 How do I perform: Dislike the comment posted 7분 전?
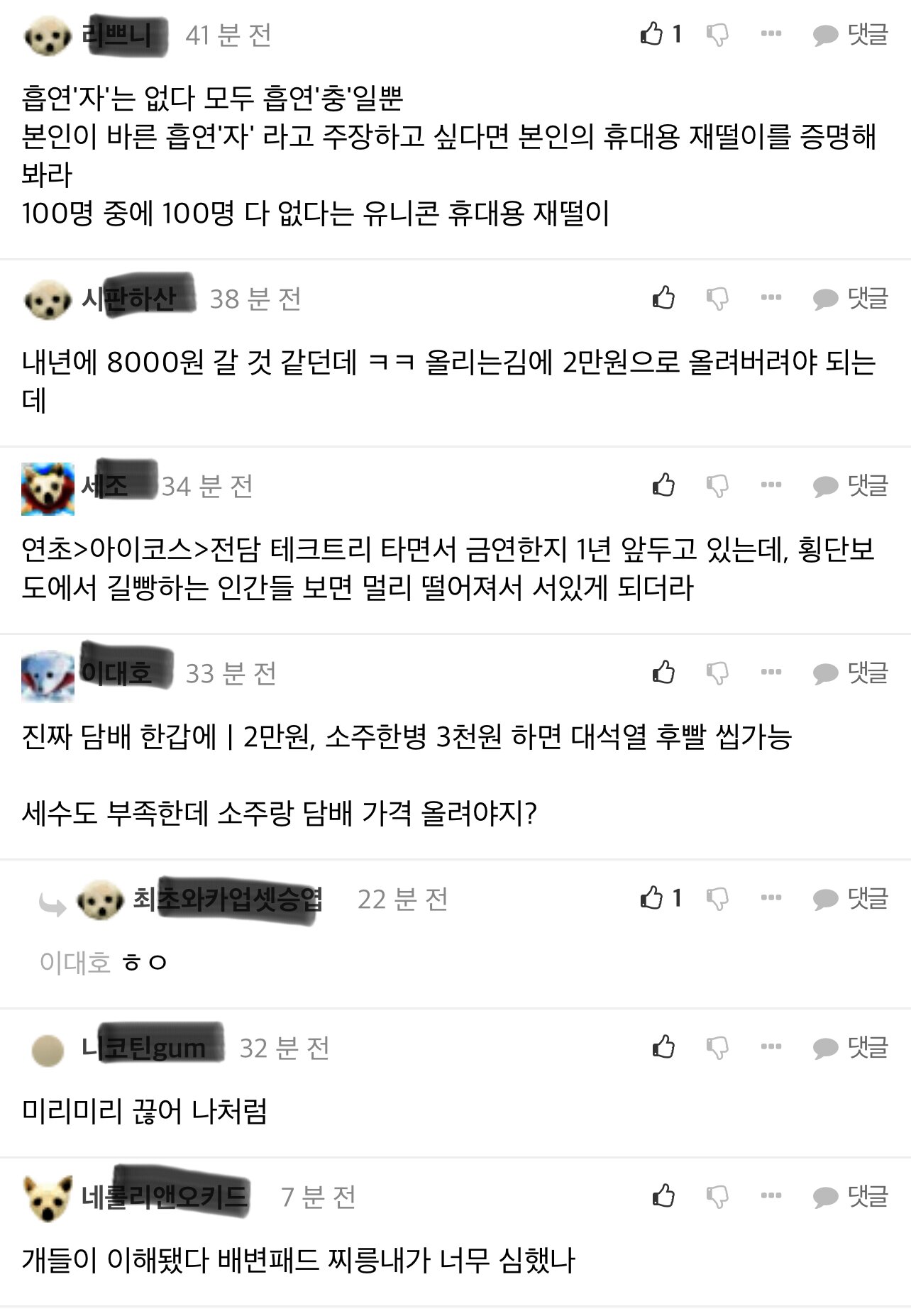click(717, 1197)
